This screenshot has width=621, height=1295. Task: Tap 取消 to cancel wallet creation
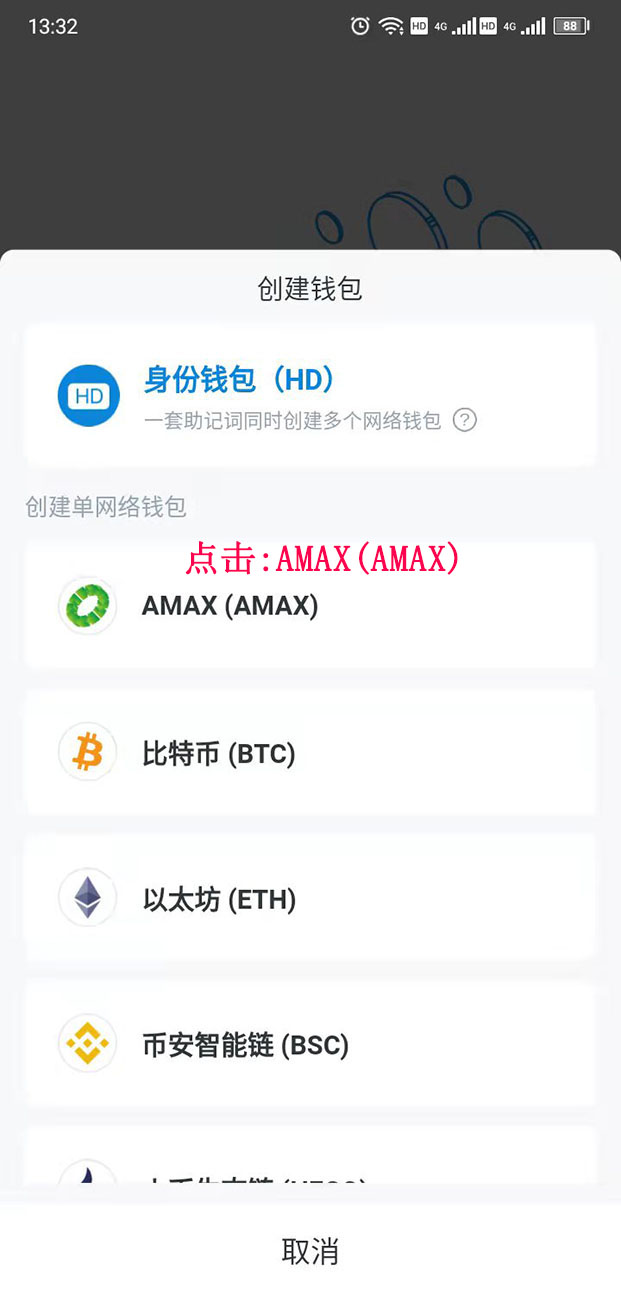point(310,1251)
